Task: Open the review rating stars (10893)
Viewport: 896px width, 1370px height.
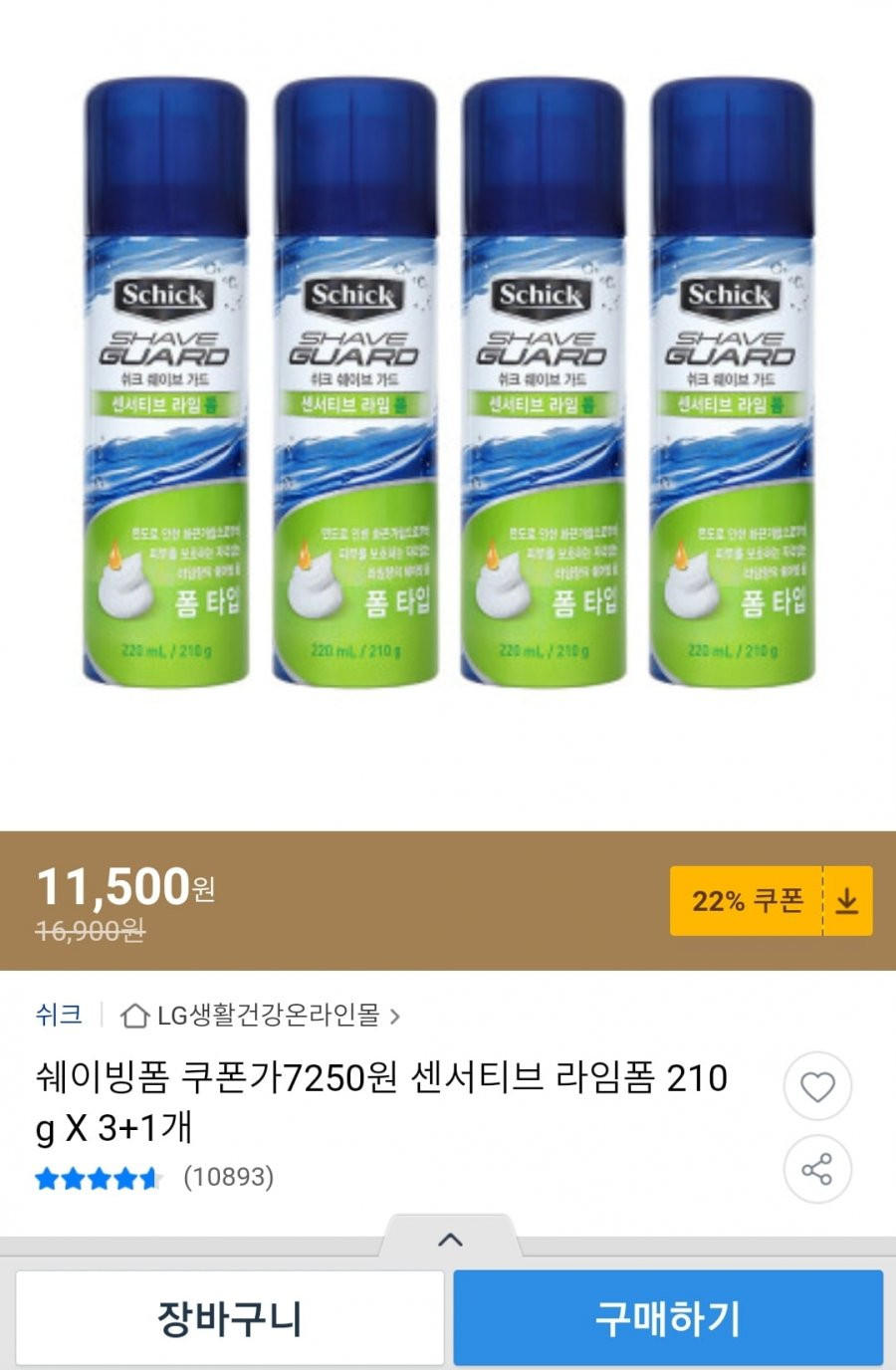Action: click(154, 1178)
